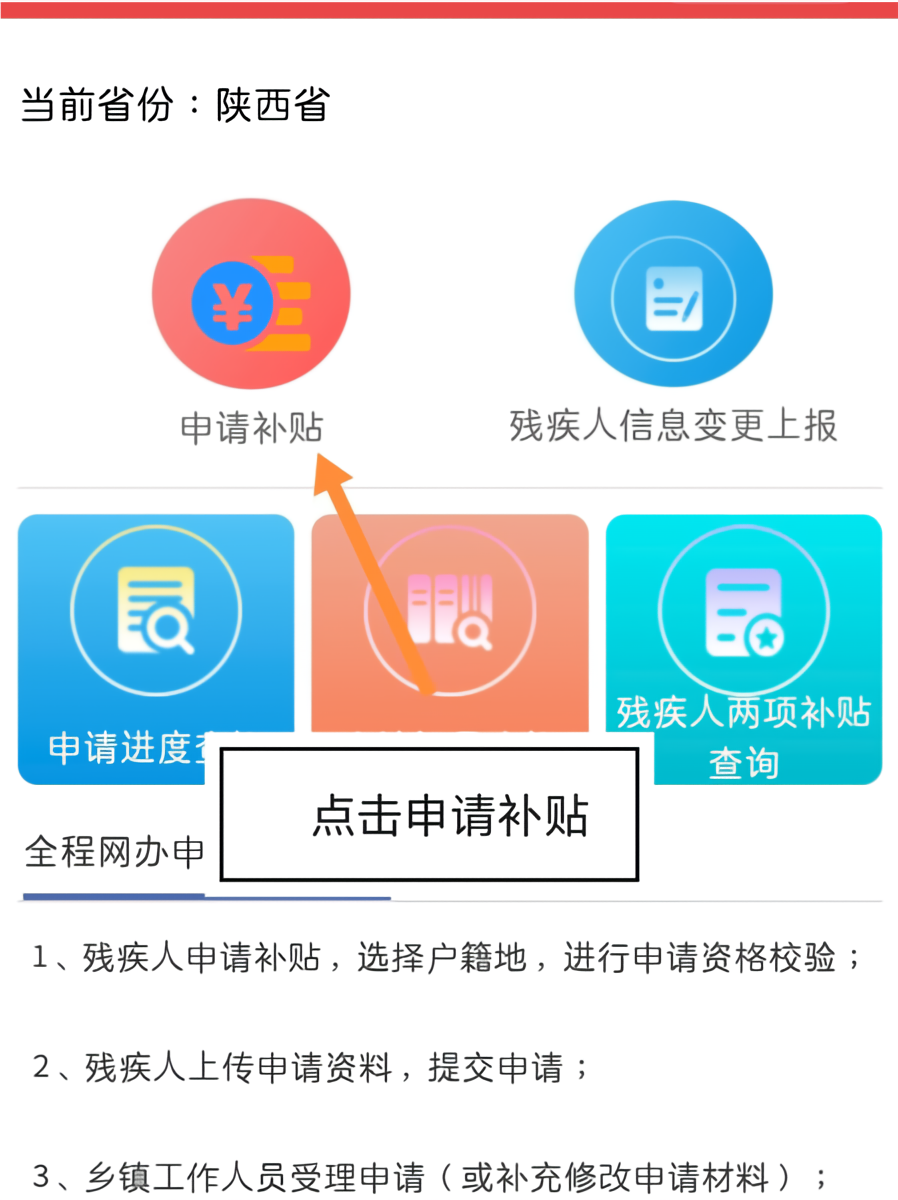The height and width of the screenshot is (1200, 898).
Task: Select the 申请进度查询 magnifier document icon
Action: (x=155, y=608)
